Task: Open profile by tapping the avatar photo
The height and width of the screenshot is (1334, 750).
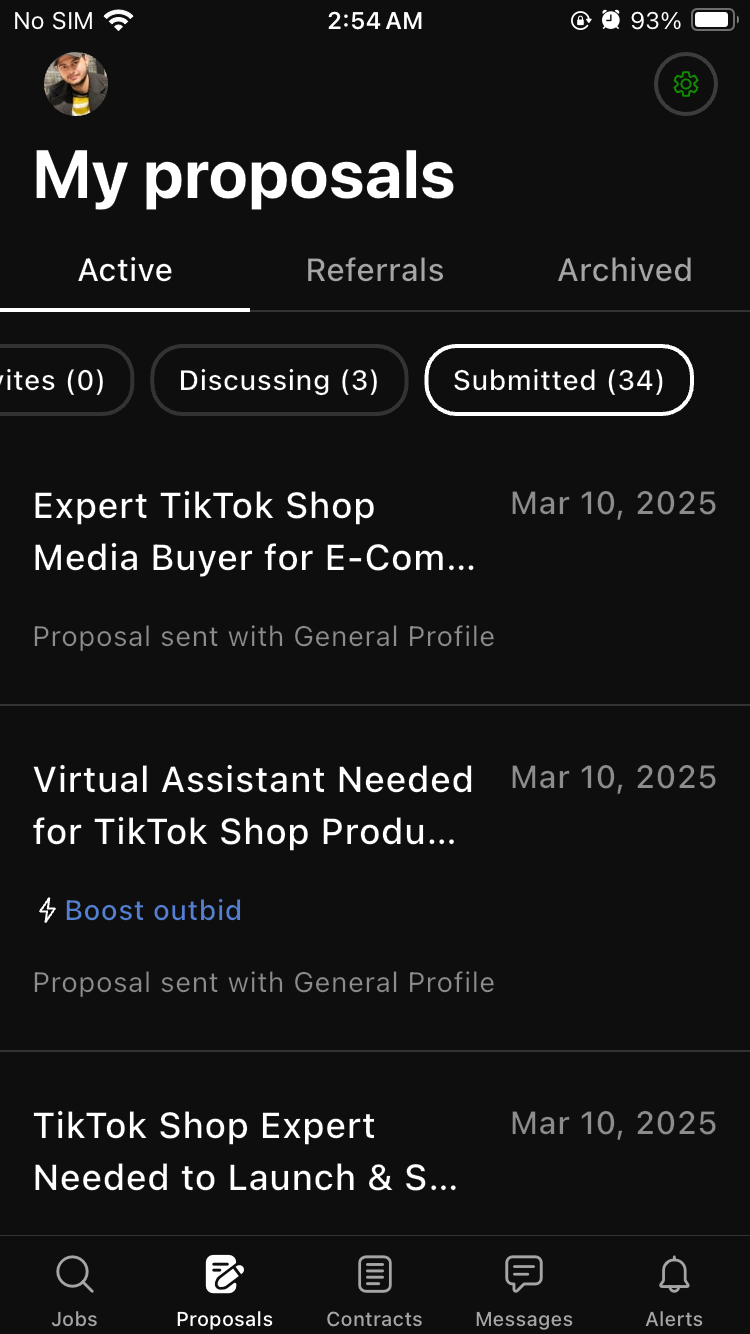Action: tap(76, 84)
